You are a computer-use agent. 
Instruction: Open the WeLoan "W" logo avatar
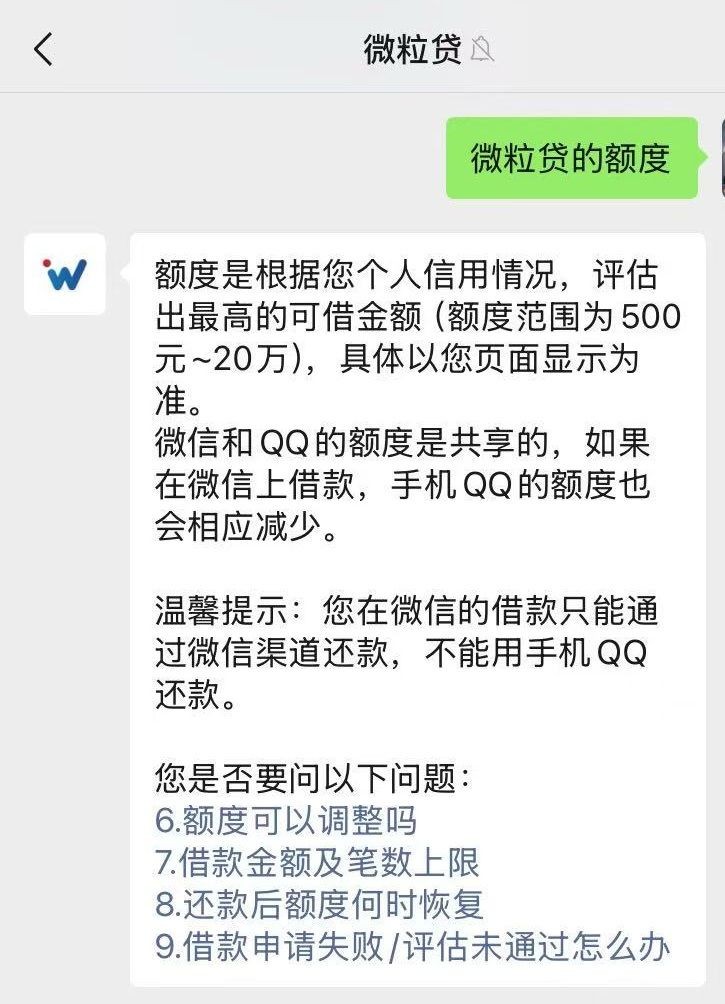pos(64,272)
